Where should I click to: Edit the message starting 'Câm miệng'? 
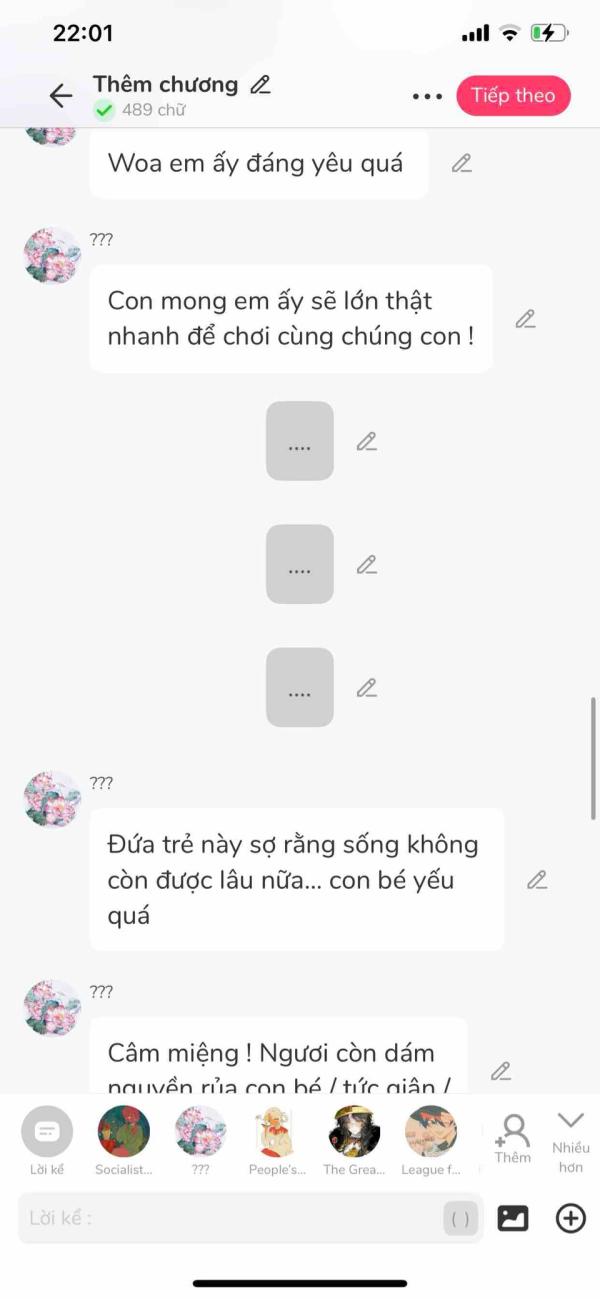501,1071
